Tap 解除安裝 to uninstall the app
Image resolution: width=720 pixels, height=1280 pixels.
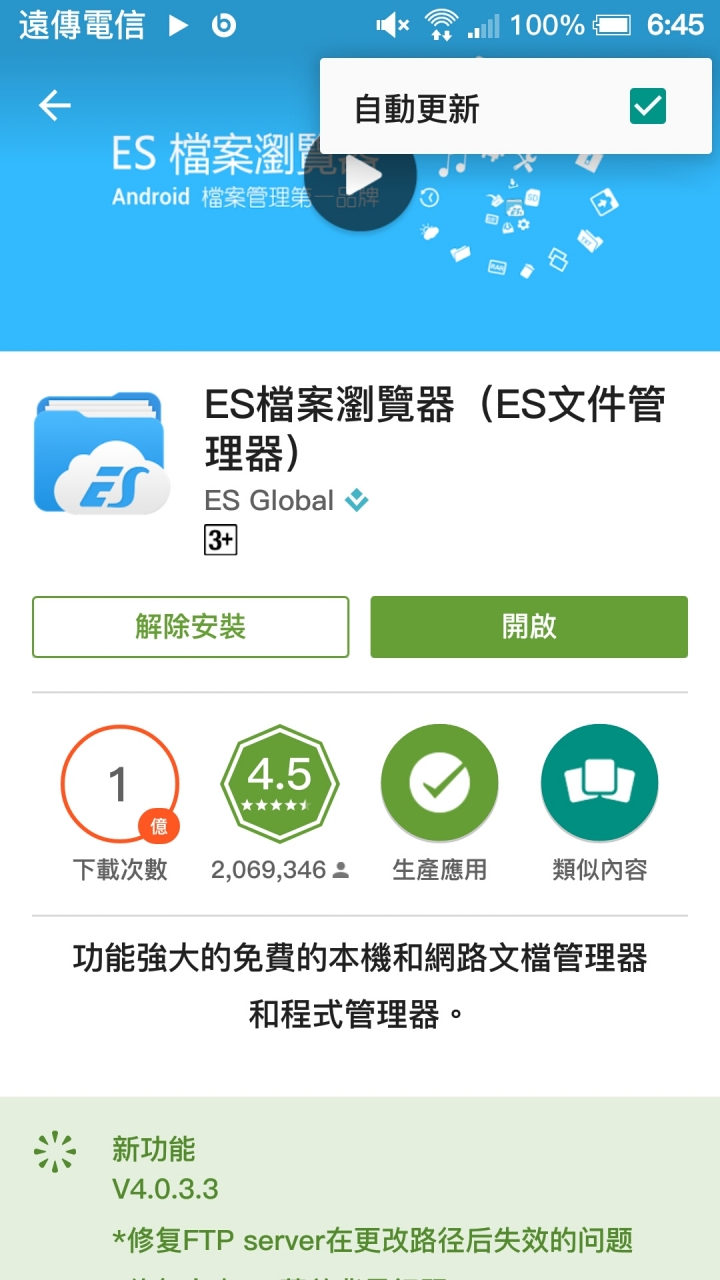[190, 627]
